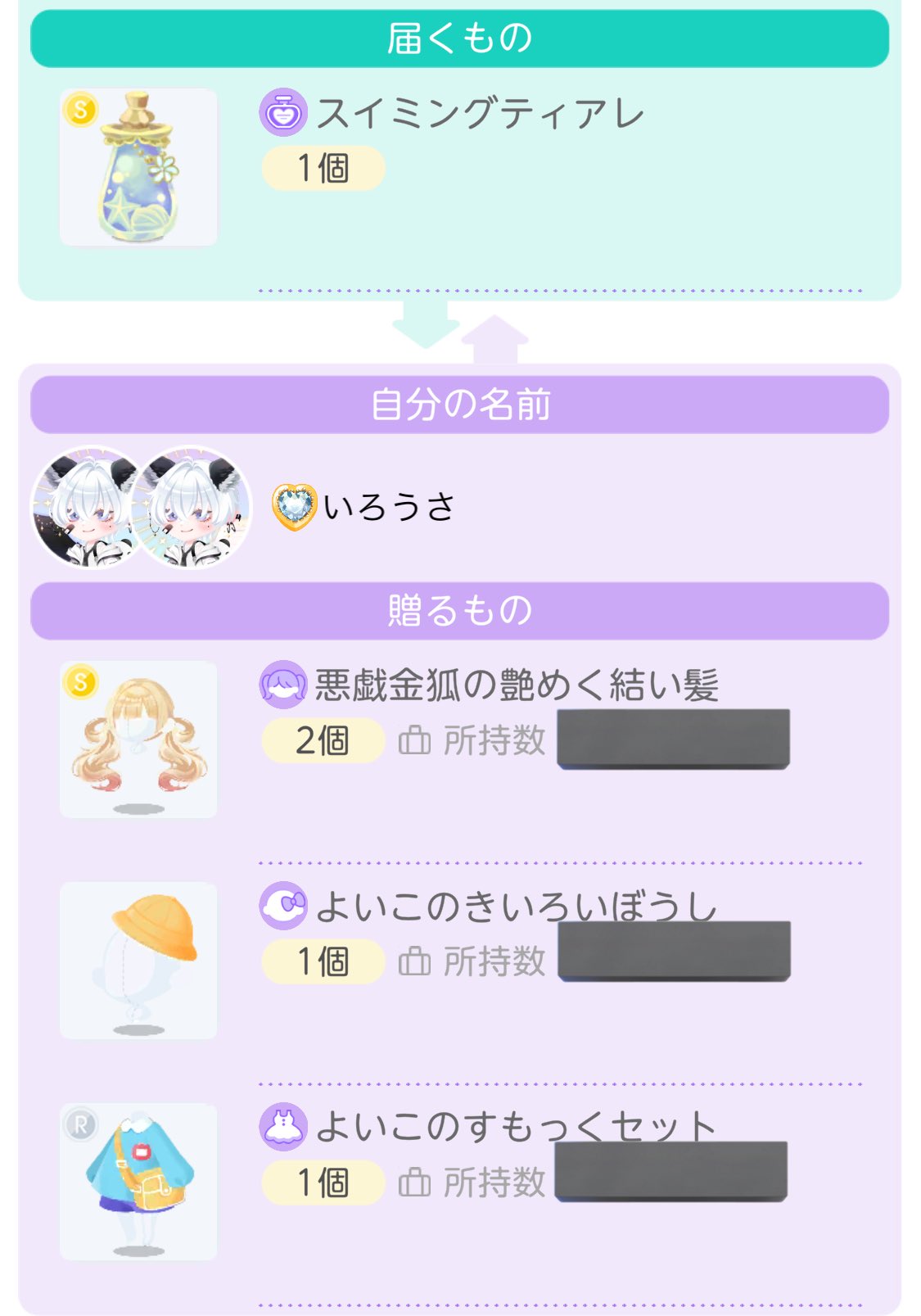Viewport: 921px width, 1316px height.
Task: Open the よいこのすもっくセット item thumbnail
Action: (x=138, y=1181)
